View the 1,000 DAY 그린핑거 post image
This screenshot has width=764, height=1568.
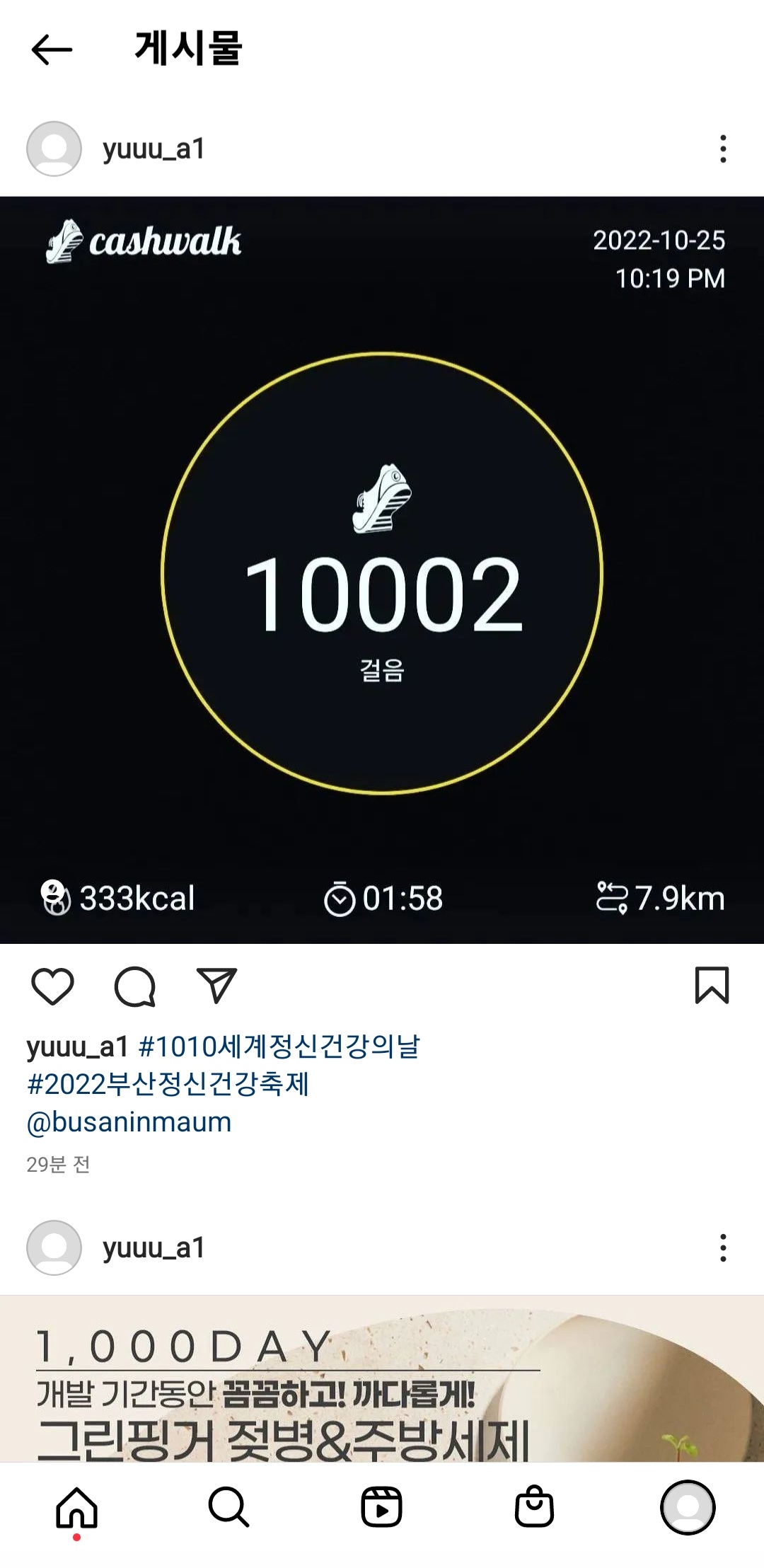[382, 1378]
